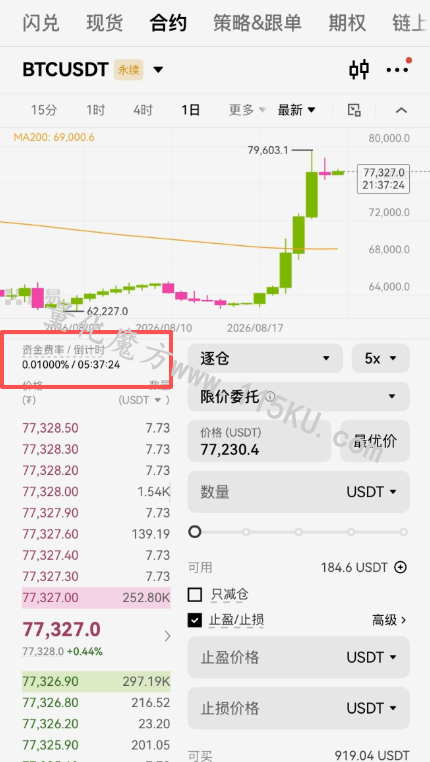430x762 pixels.
Task: Open the 限价委托 order type dropdown
Action: coord(298,397)
